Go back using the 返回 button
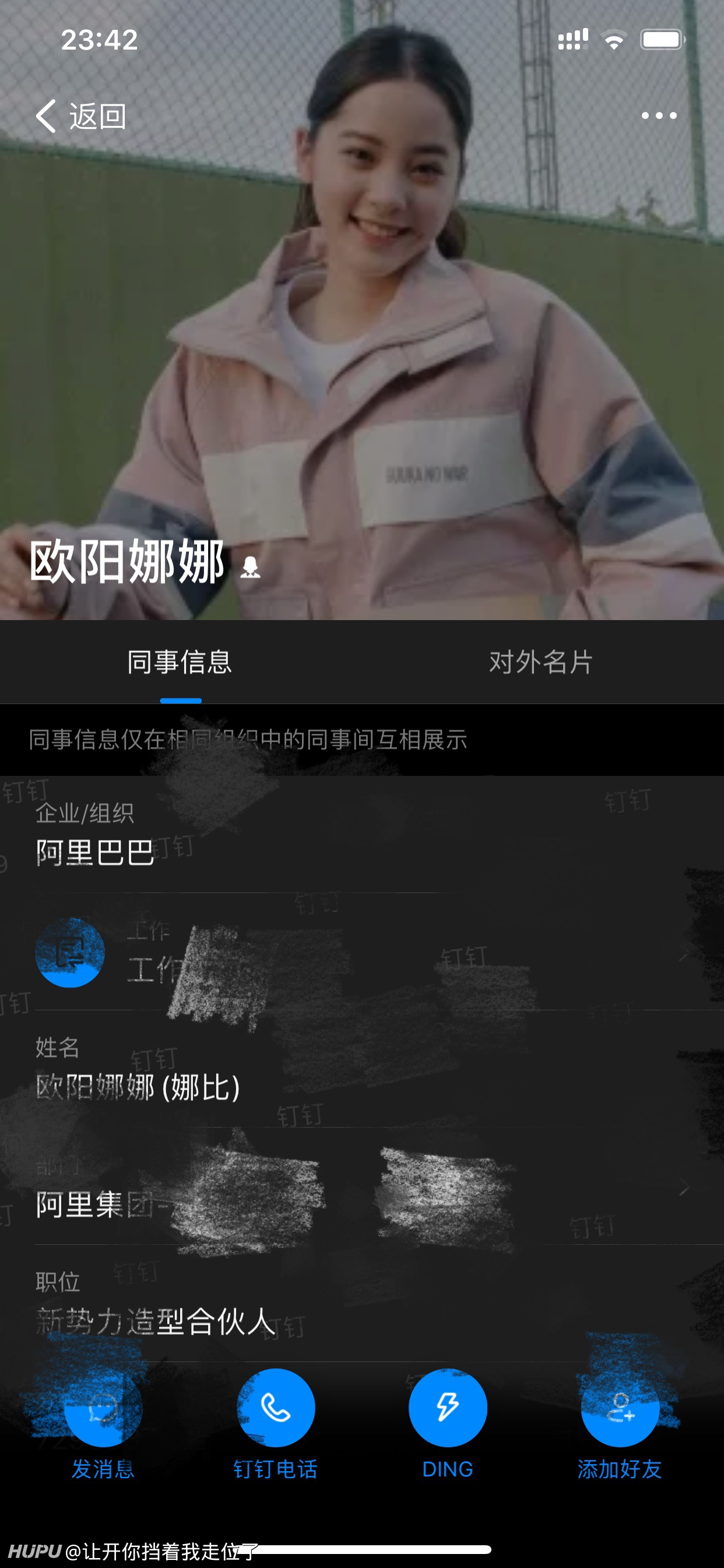The width and height of the screenshot is (724, 1568). pos(80,116)
